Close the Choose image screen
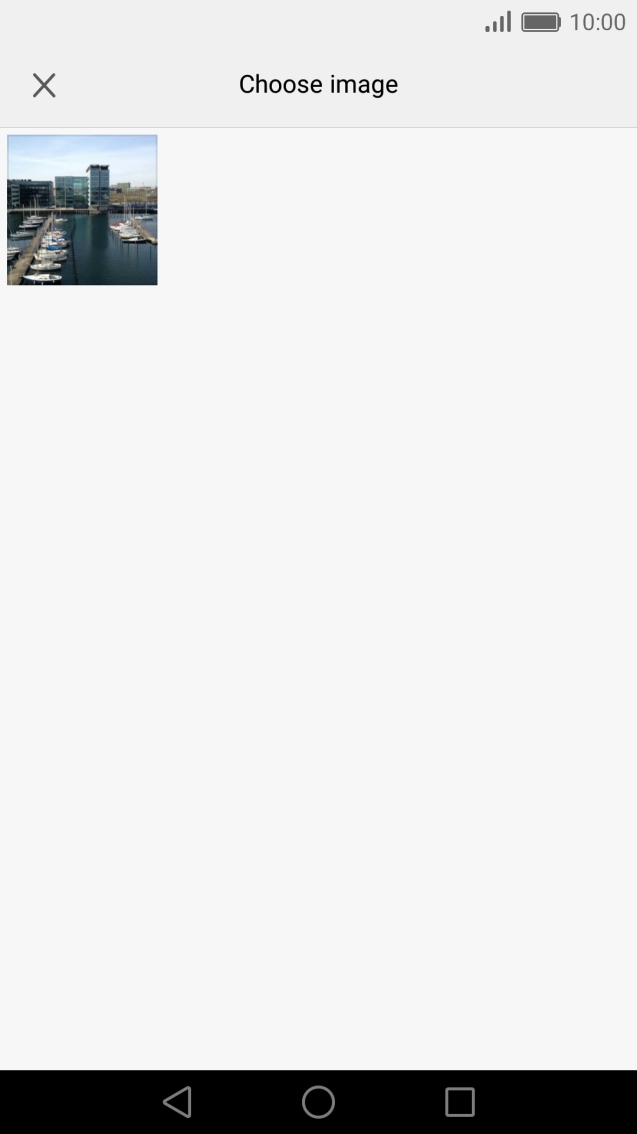Viewport: 637px width, 1134px height. [x=44, y=86]
